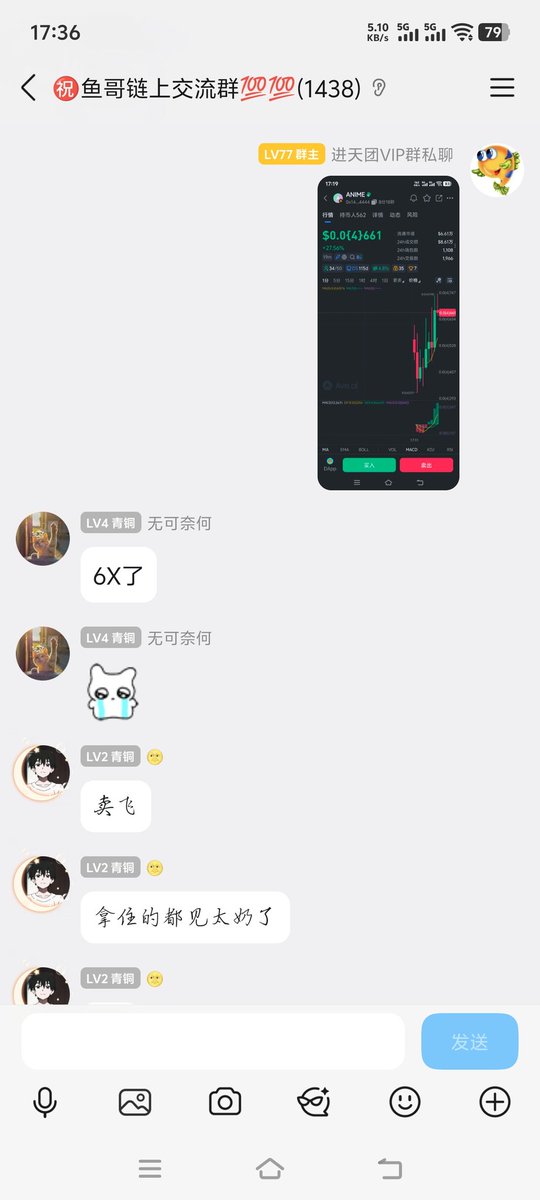Tap the system back button
Image resolution: width=540 pixels, height=1200 pixels.
pyautogui.click(x=390, y=1168)
